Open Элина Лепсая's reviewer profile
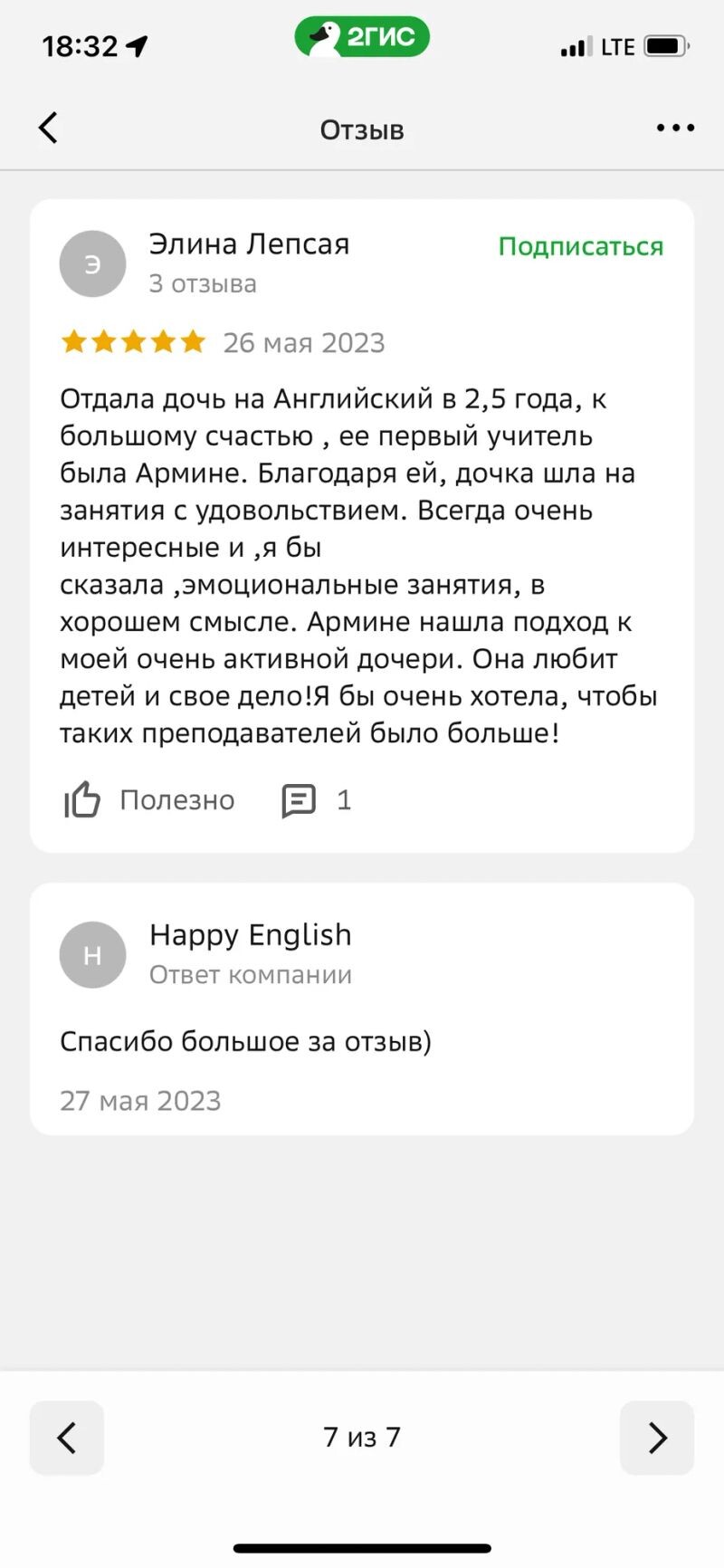 (x=249, y=244)
